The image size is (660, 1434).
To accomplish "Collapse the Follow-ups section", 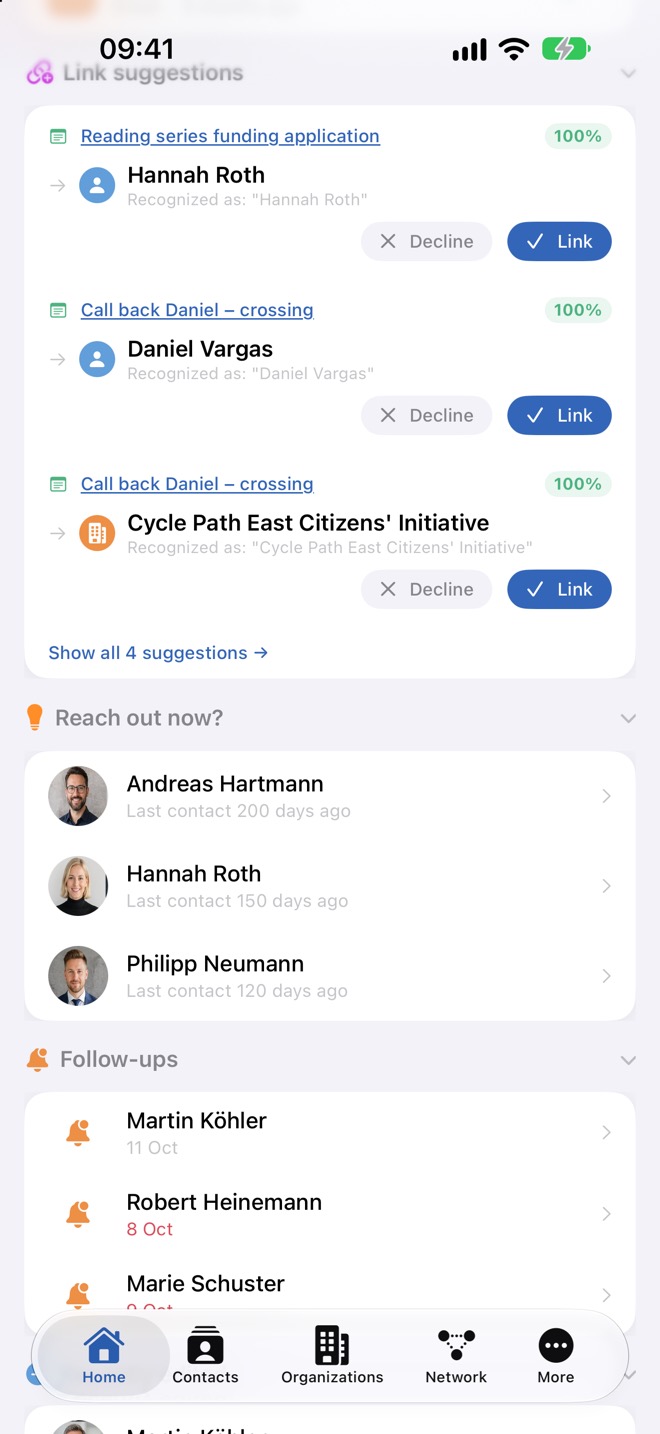I will point(628,1060).
